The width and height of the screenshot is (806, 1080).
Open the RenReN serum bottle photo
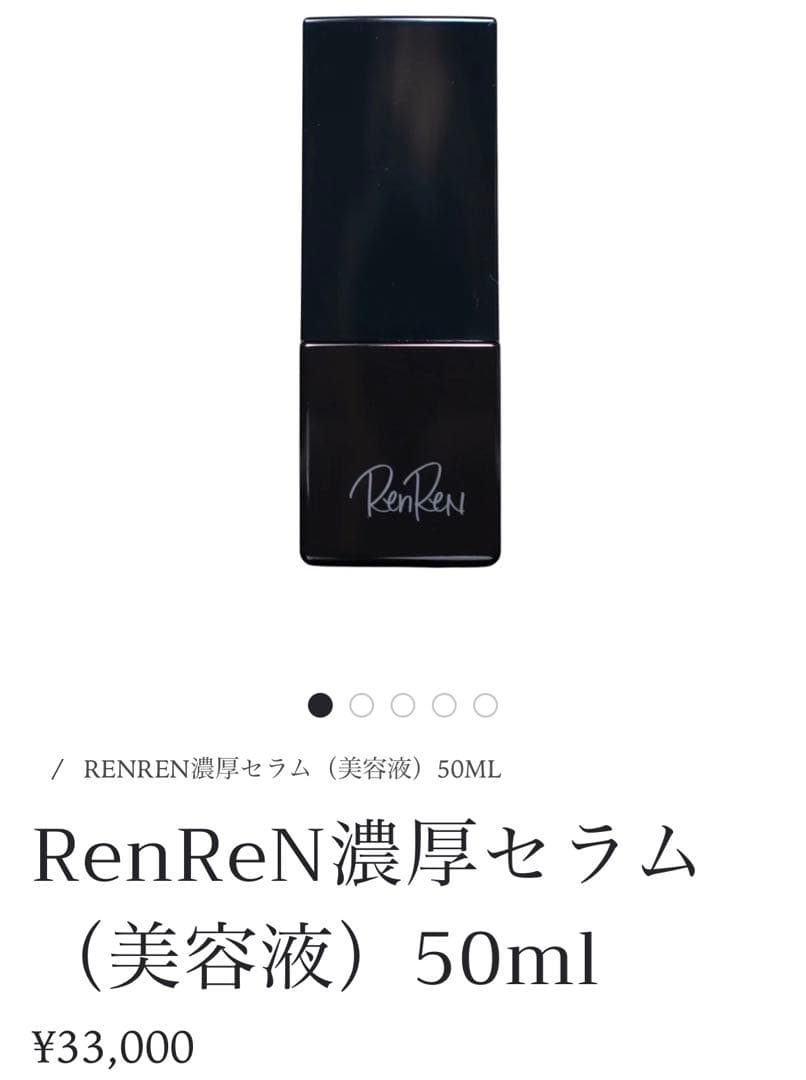tap(399, 290)
